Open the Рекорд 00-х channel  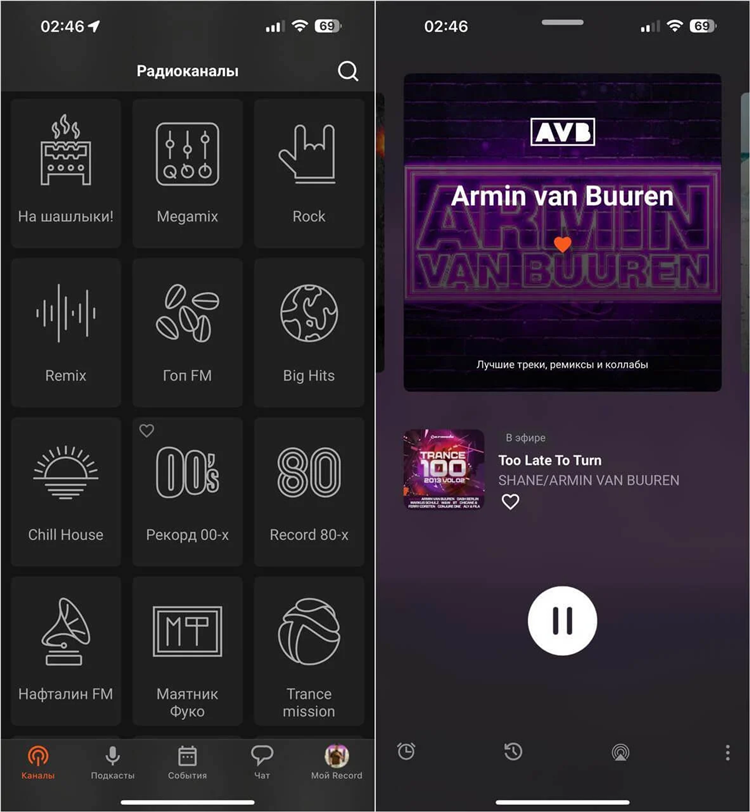tap(187, 491)
